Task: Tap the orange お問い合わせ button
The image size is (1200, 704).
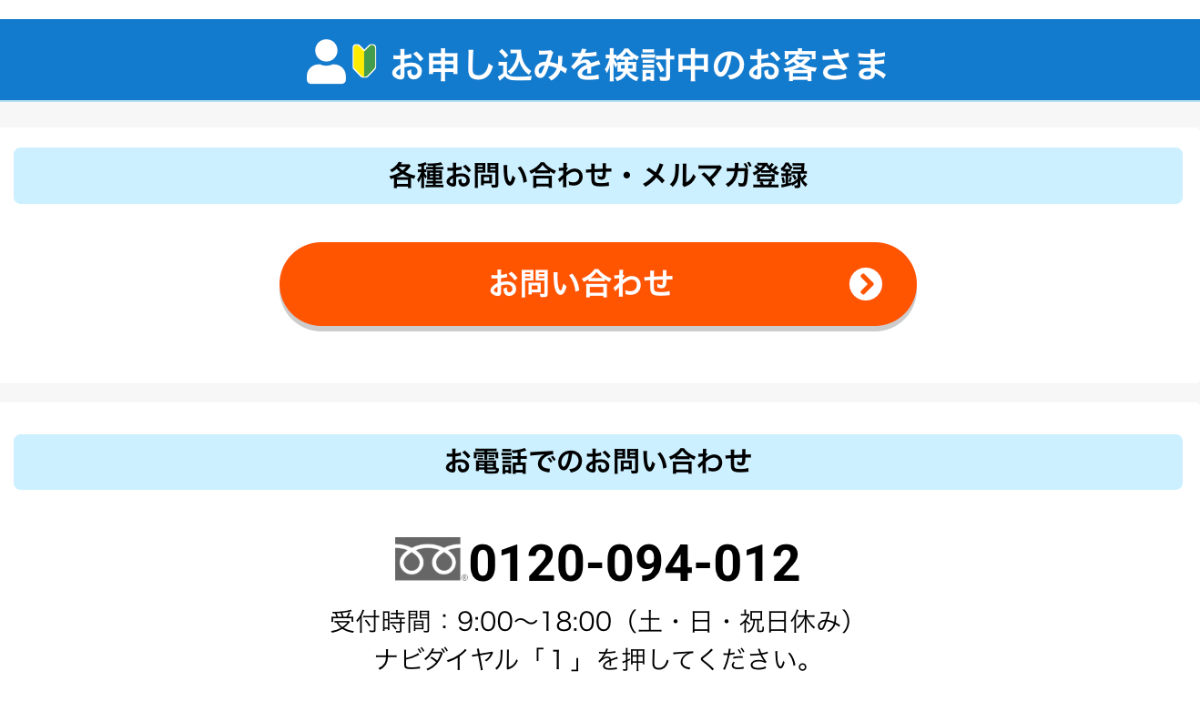Action: [x=597, y=284]
